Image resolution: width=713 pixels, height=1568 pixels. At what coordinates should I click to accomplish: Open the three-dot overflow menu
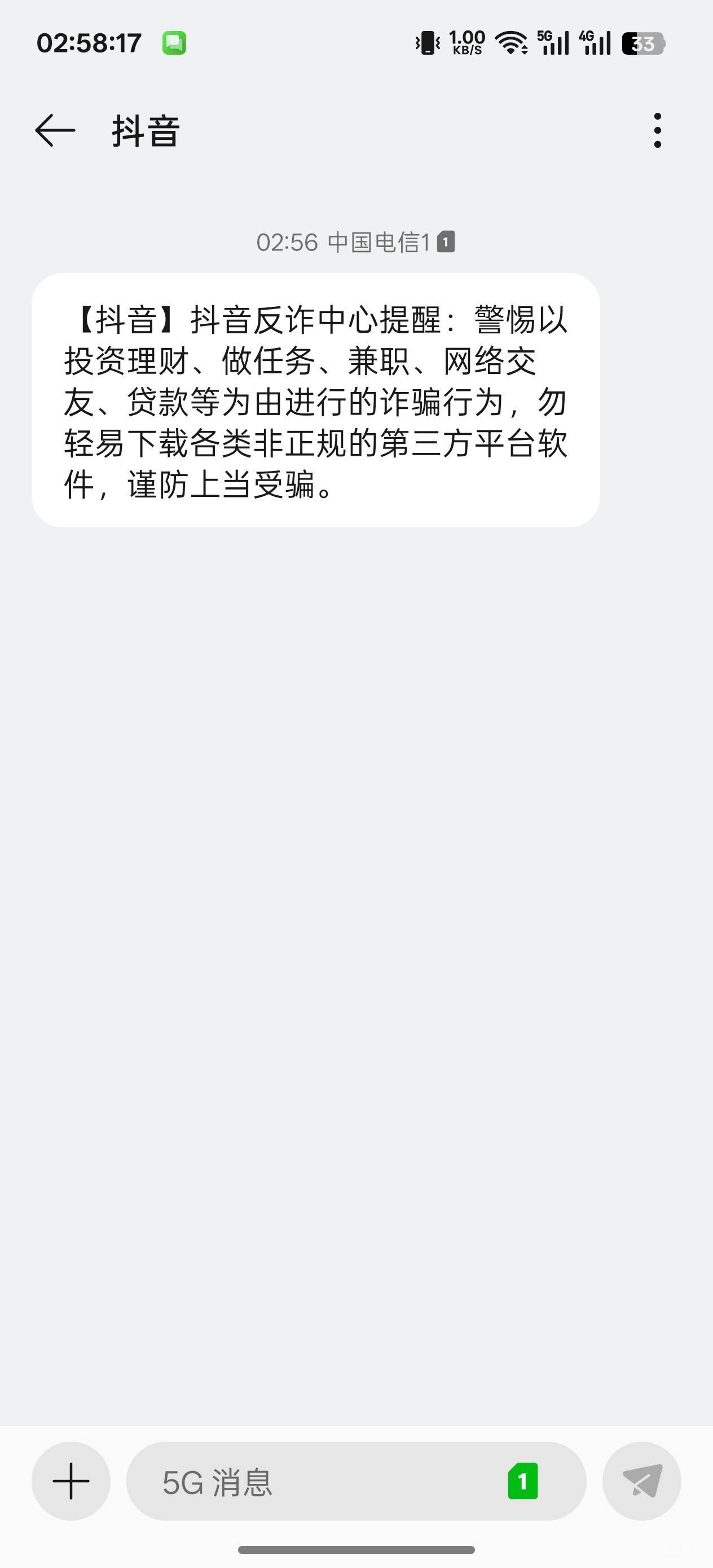tap(657, 130)
